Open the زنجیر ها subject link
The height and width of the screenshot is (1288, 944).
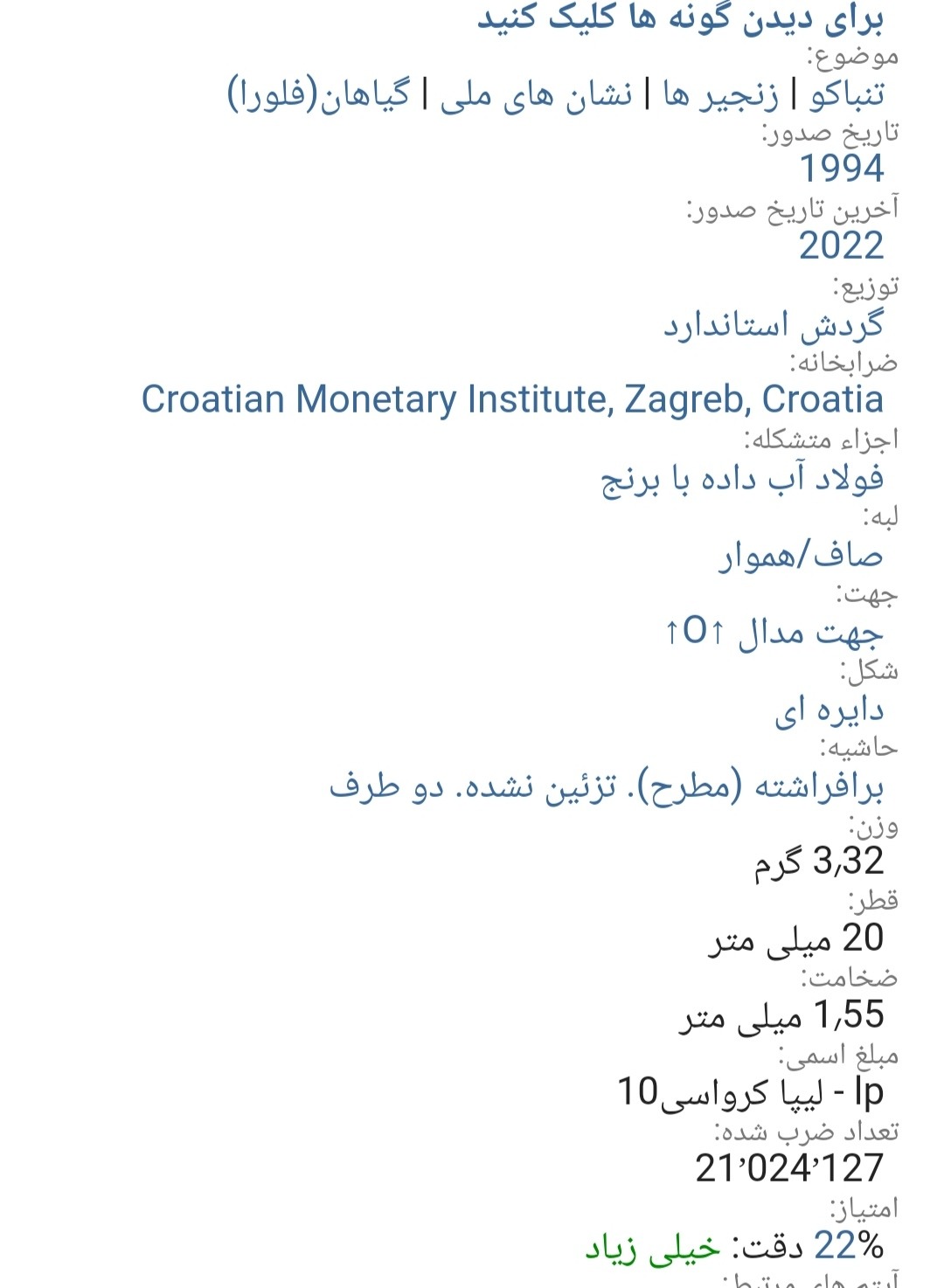tap(720, 94)
